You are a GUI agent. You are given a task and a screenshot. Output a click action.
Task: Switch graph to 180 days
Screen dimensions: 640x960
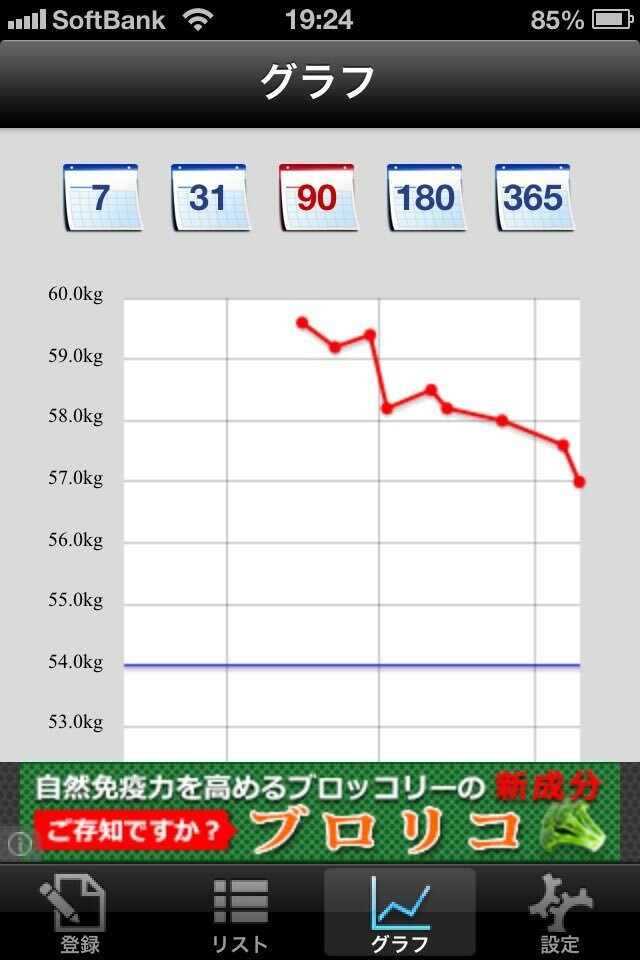tap(425, 197)
